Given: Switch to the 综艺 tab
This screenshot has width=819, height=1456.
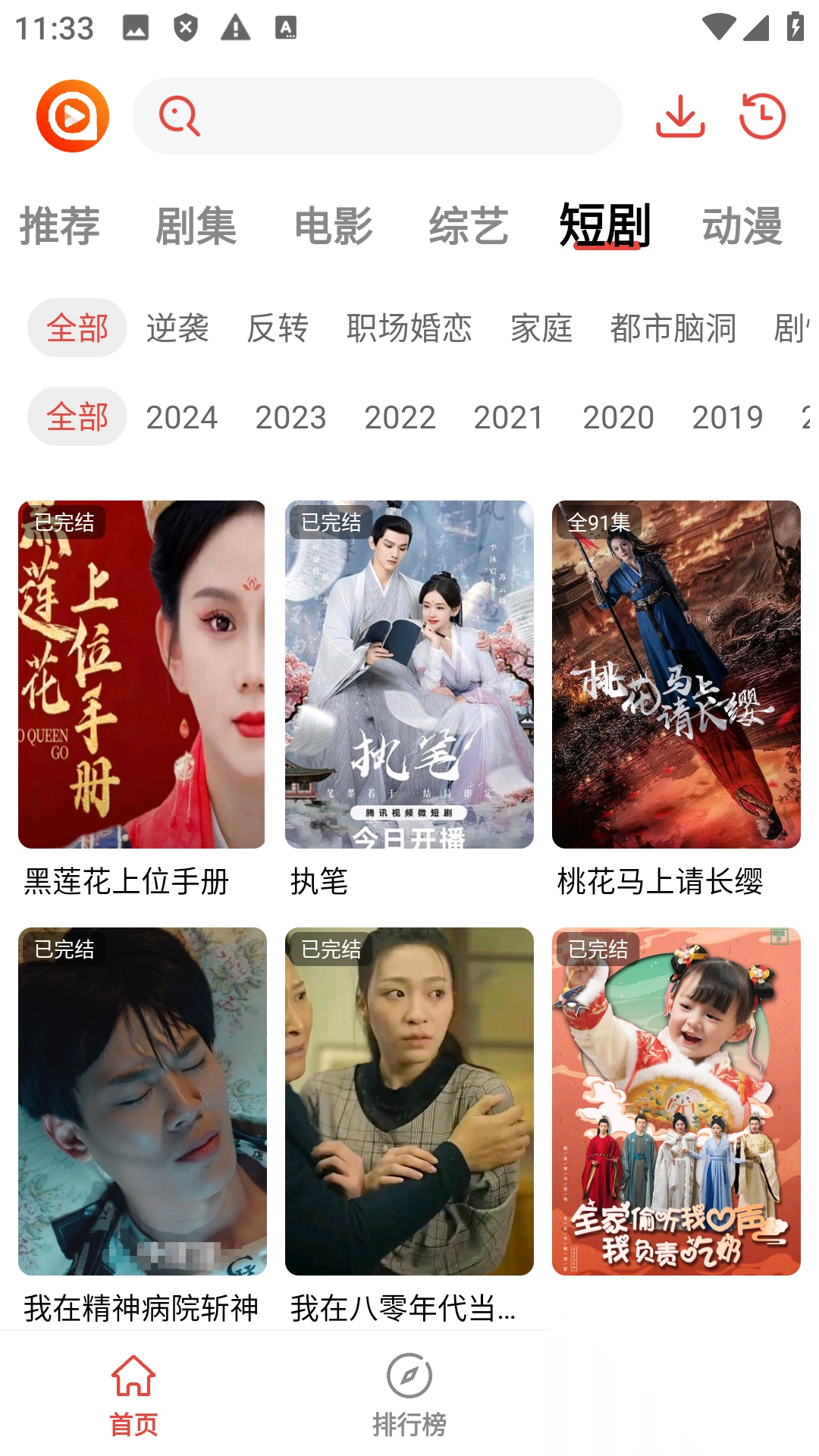Looking at the screenshot, I should point(469,226).
